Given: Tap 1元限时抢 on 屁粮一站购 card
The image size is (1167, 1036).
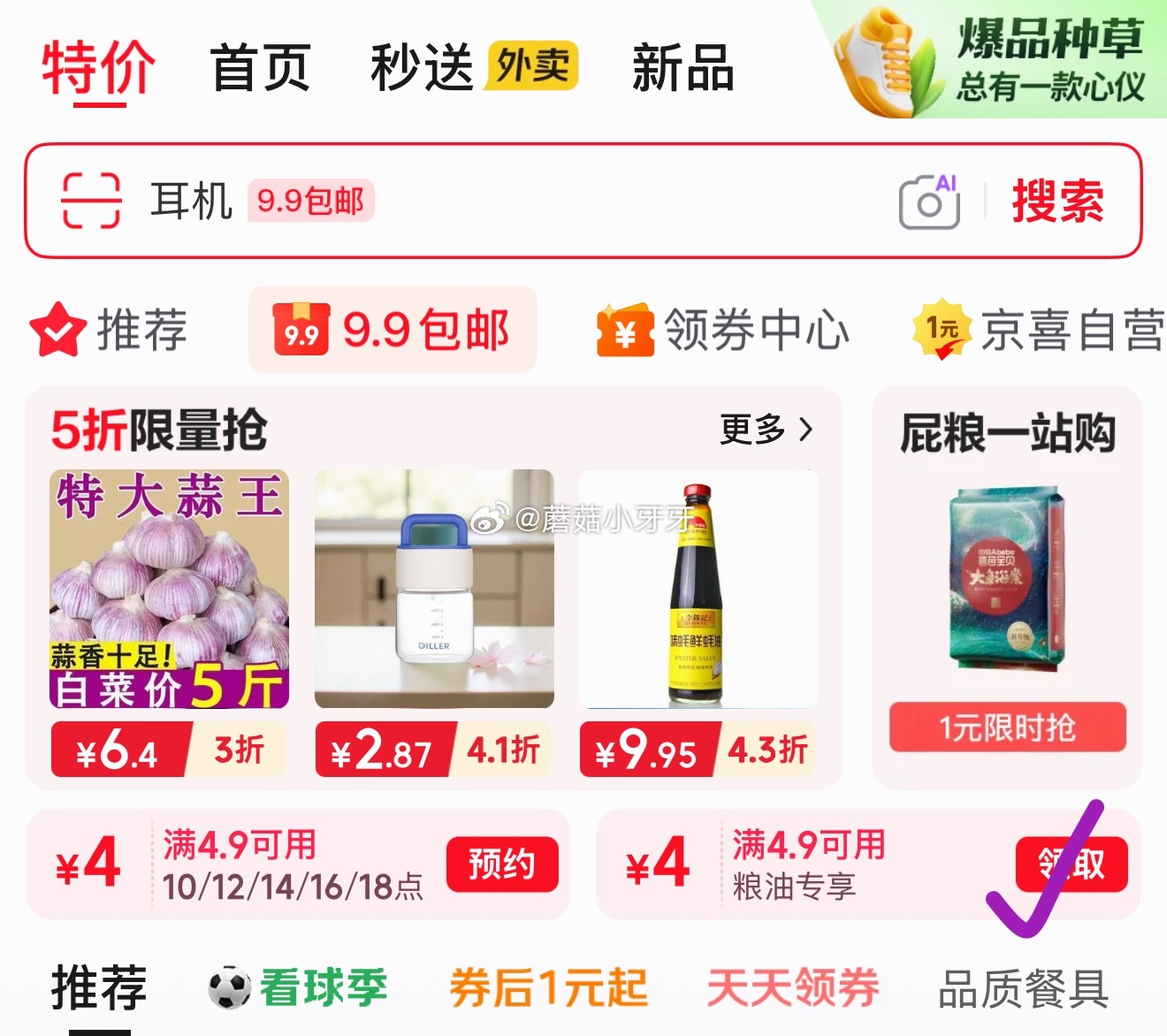Looking at the screenshot, I should coord(1008,727).
